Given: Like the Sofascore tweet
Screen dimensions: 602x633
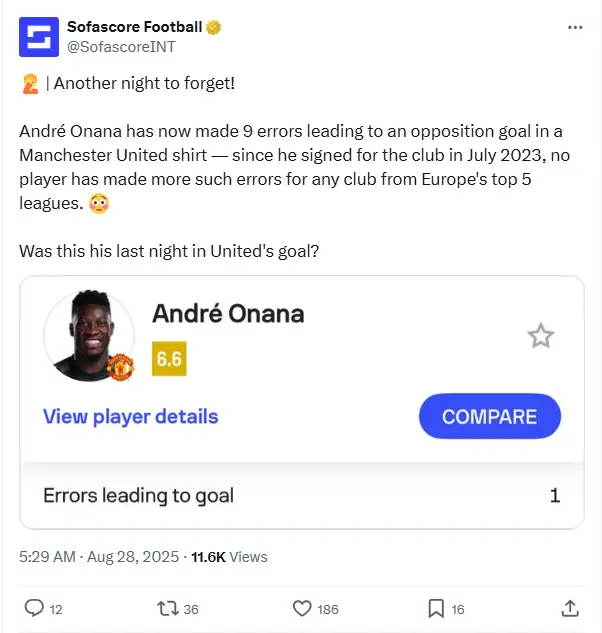Looking at the screenshot, I should (302, 608).
